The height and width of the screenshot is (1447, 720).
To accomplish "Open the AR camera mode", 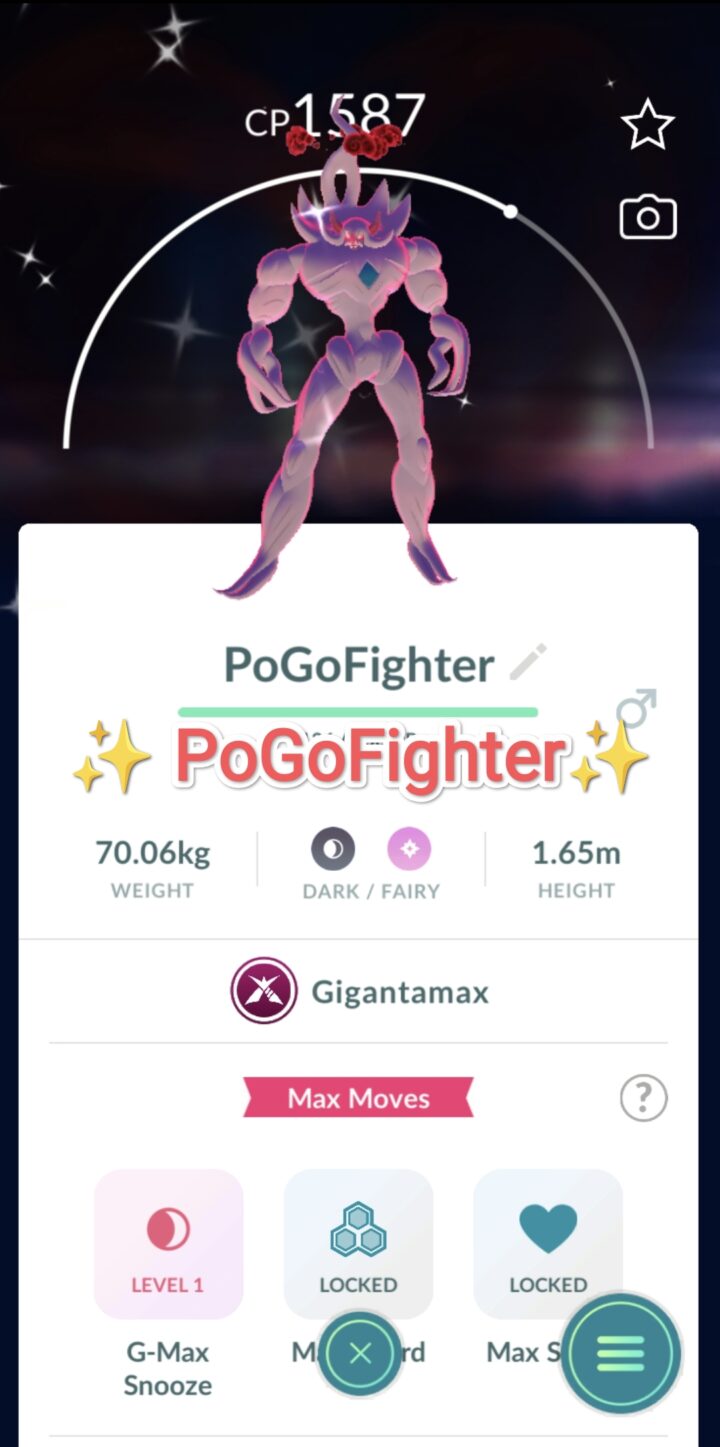I will click(647, 216).
